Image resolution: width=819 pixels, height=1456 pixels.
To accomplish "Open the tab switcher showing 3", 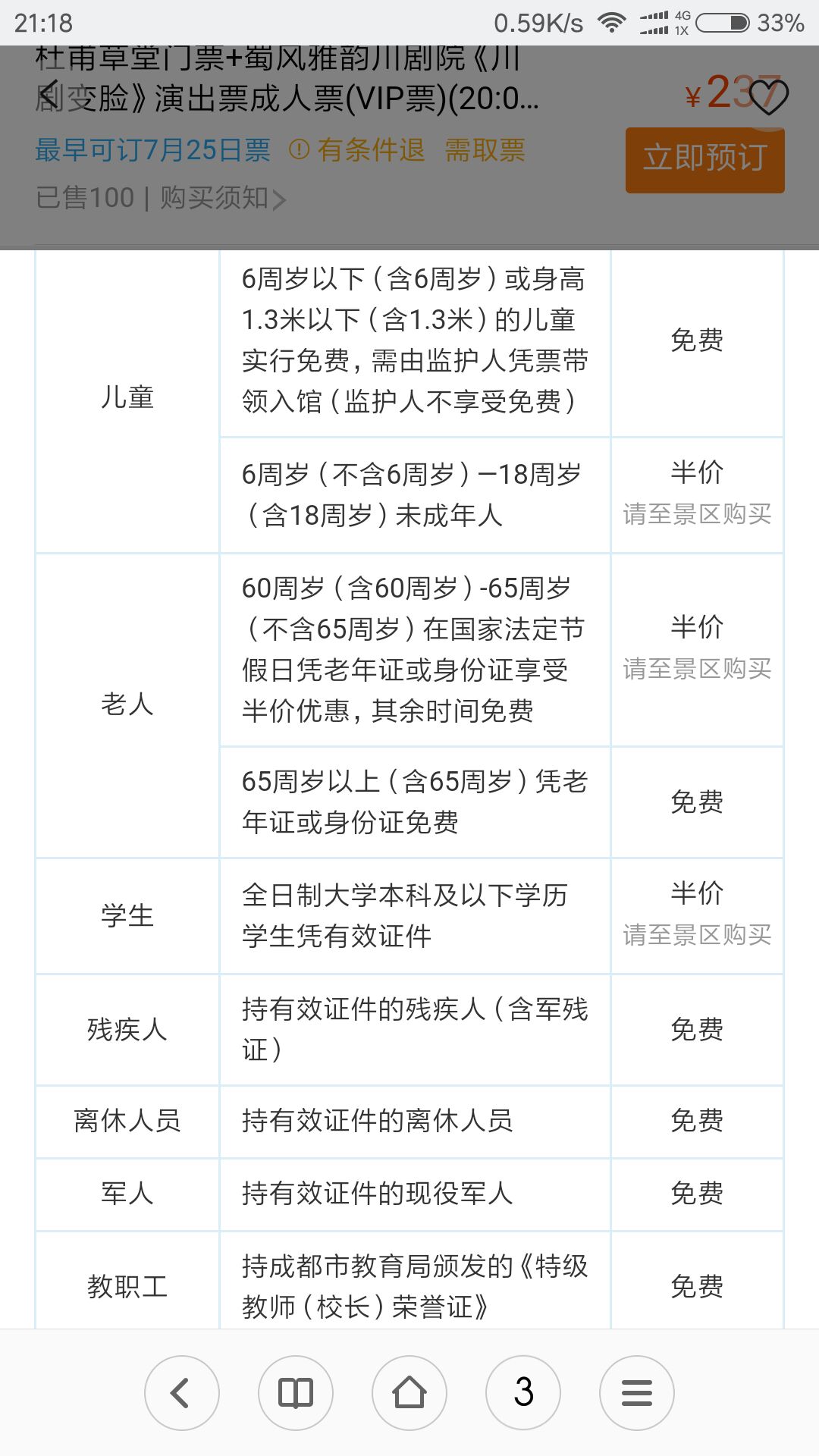I will coord(523,1392).
